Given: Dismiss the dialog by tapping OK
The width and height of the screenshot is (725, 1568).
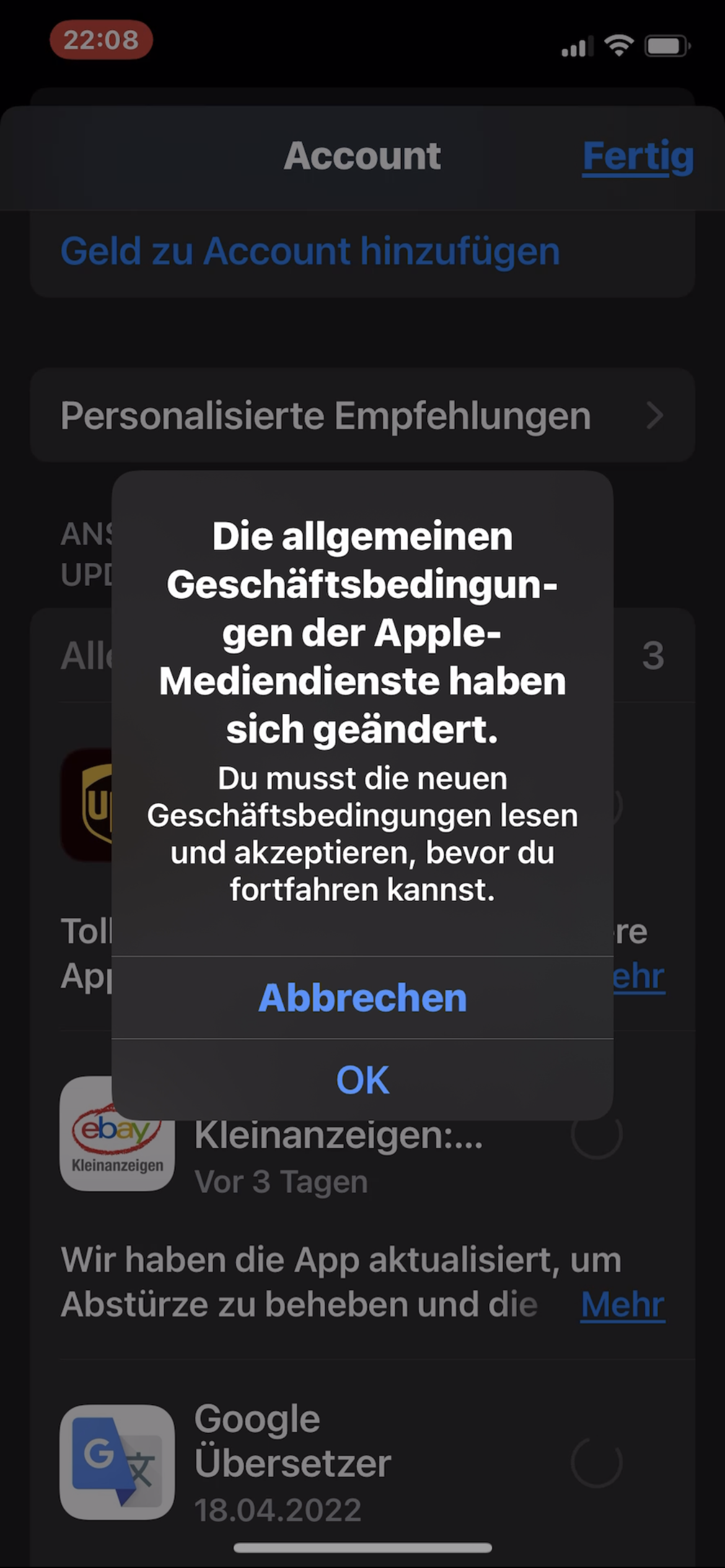Looking at the screenshot, I should pos(362,1078).
